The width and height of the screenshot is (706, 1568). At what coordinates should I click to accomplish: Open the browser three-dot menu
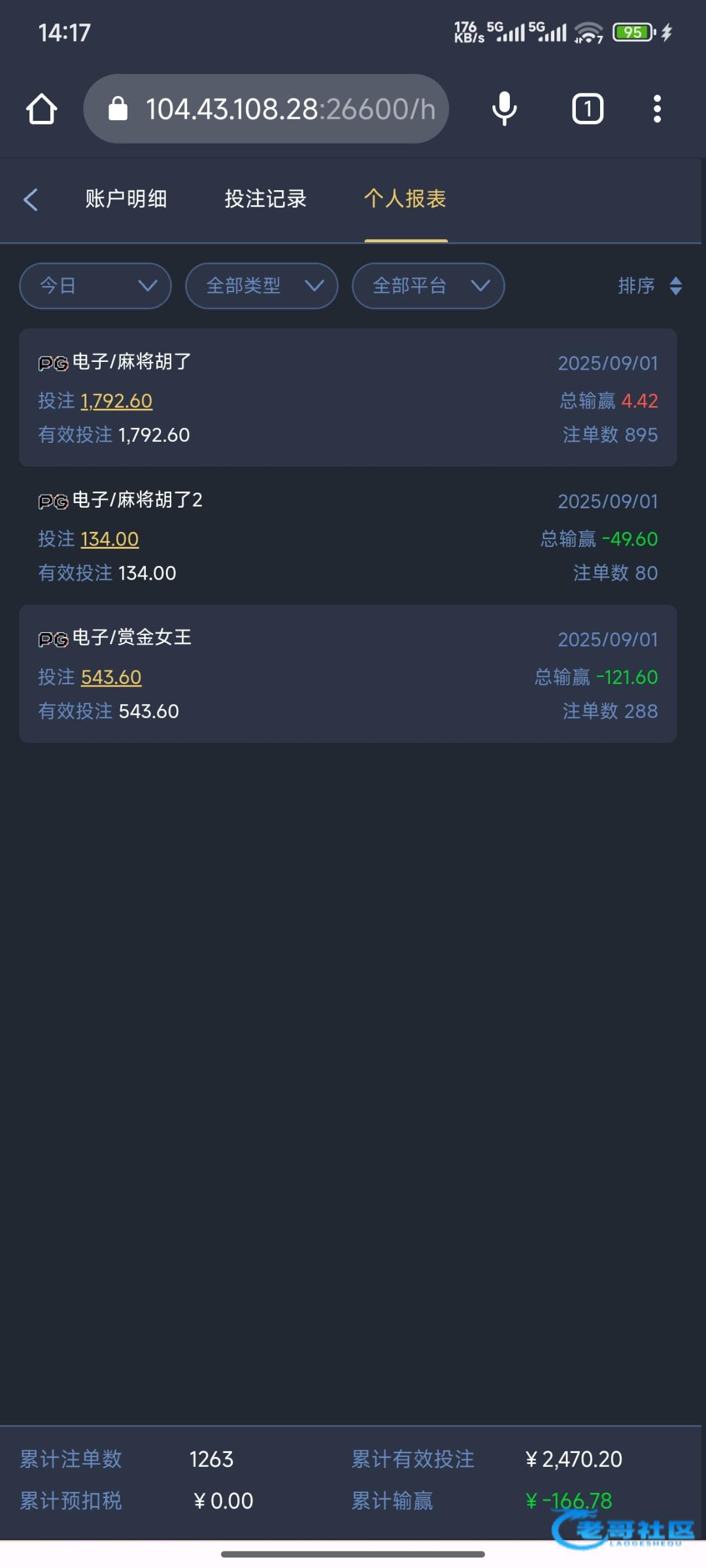tap(657, 108)
